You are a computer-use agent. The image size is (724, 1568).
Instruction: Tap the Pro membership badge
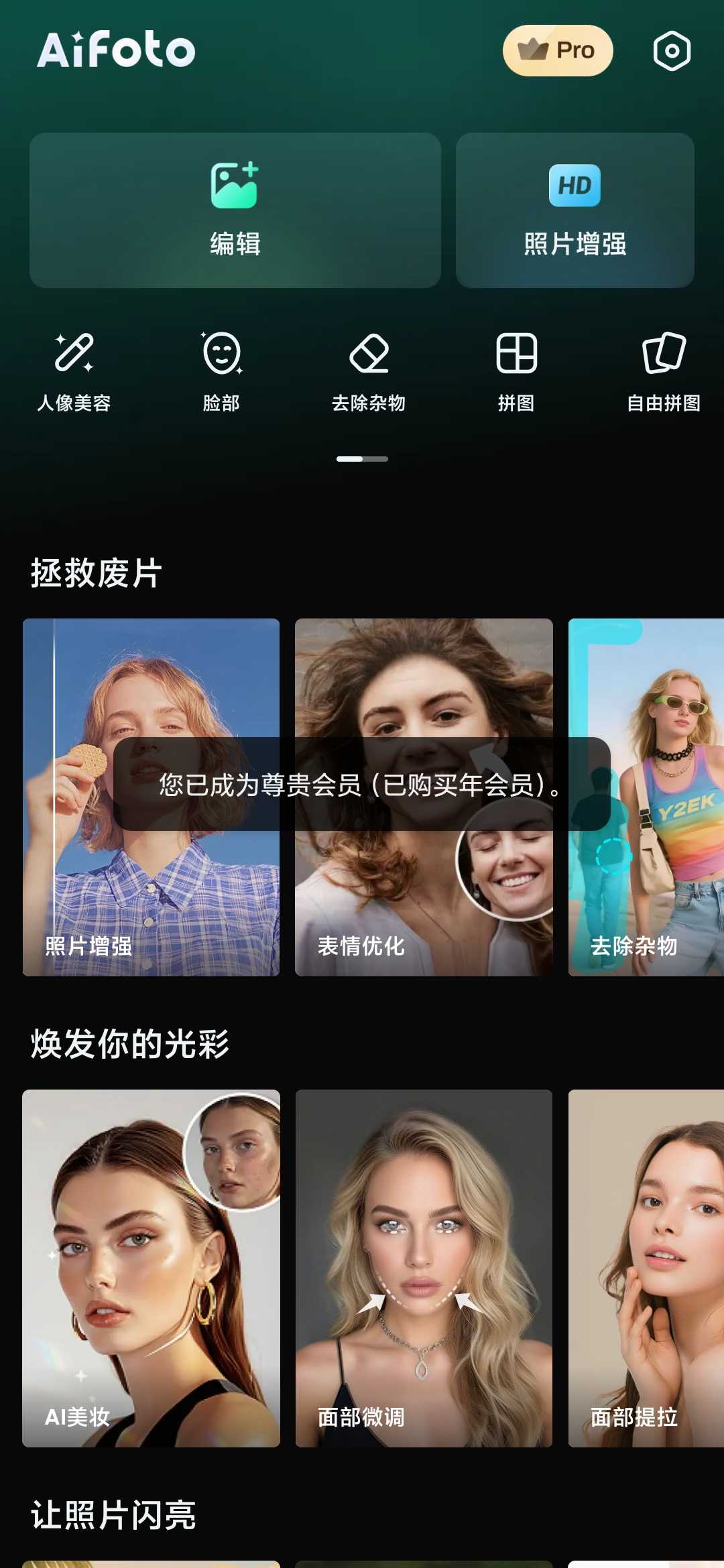(x=558, y=51)
